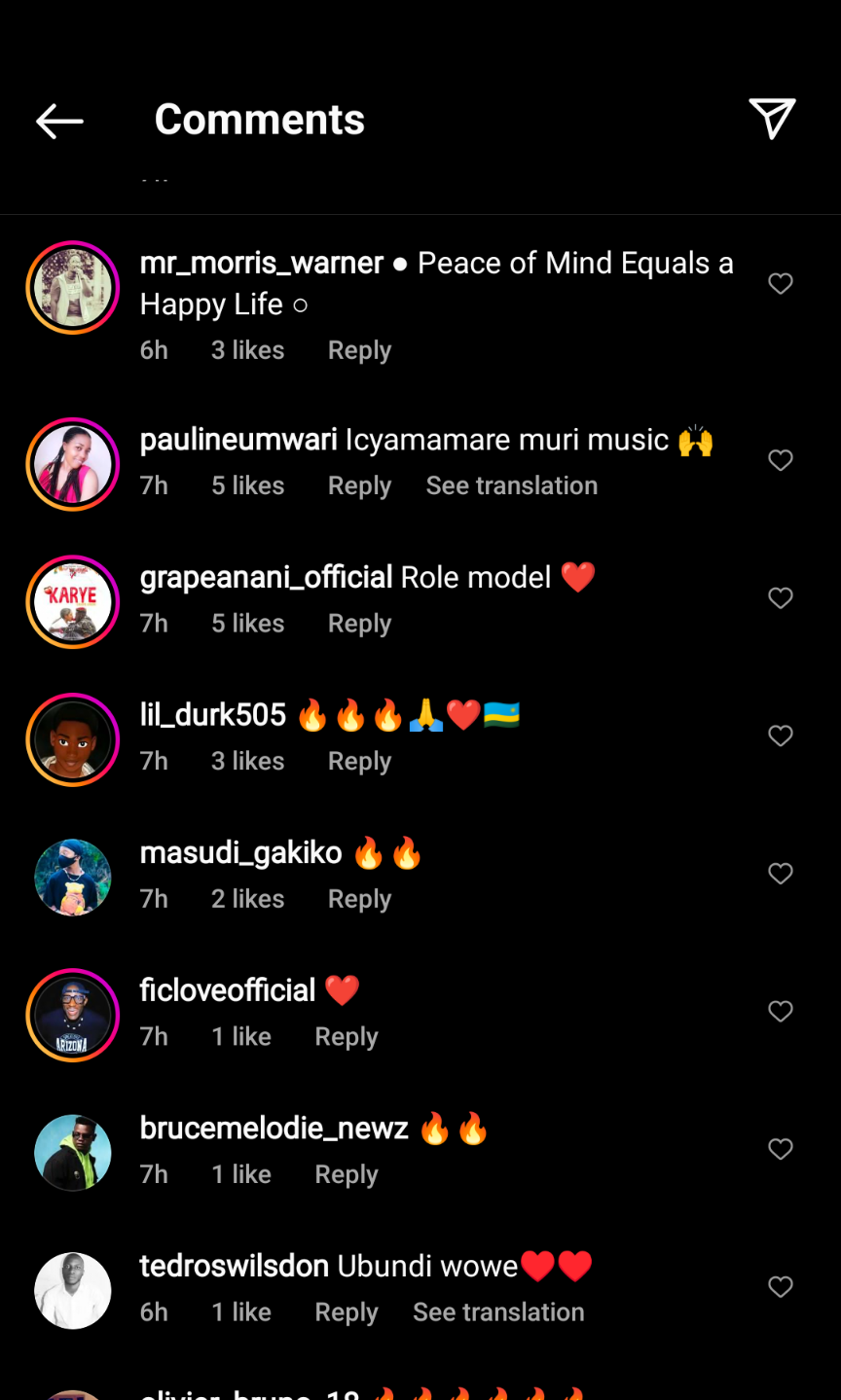See translation of tedroswilsdon's comment
Screen dimensions: 841x1400
(x=498, y=1312)
